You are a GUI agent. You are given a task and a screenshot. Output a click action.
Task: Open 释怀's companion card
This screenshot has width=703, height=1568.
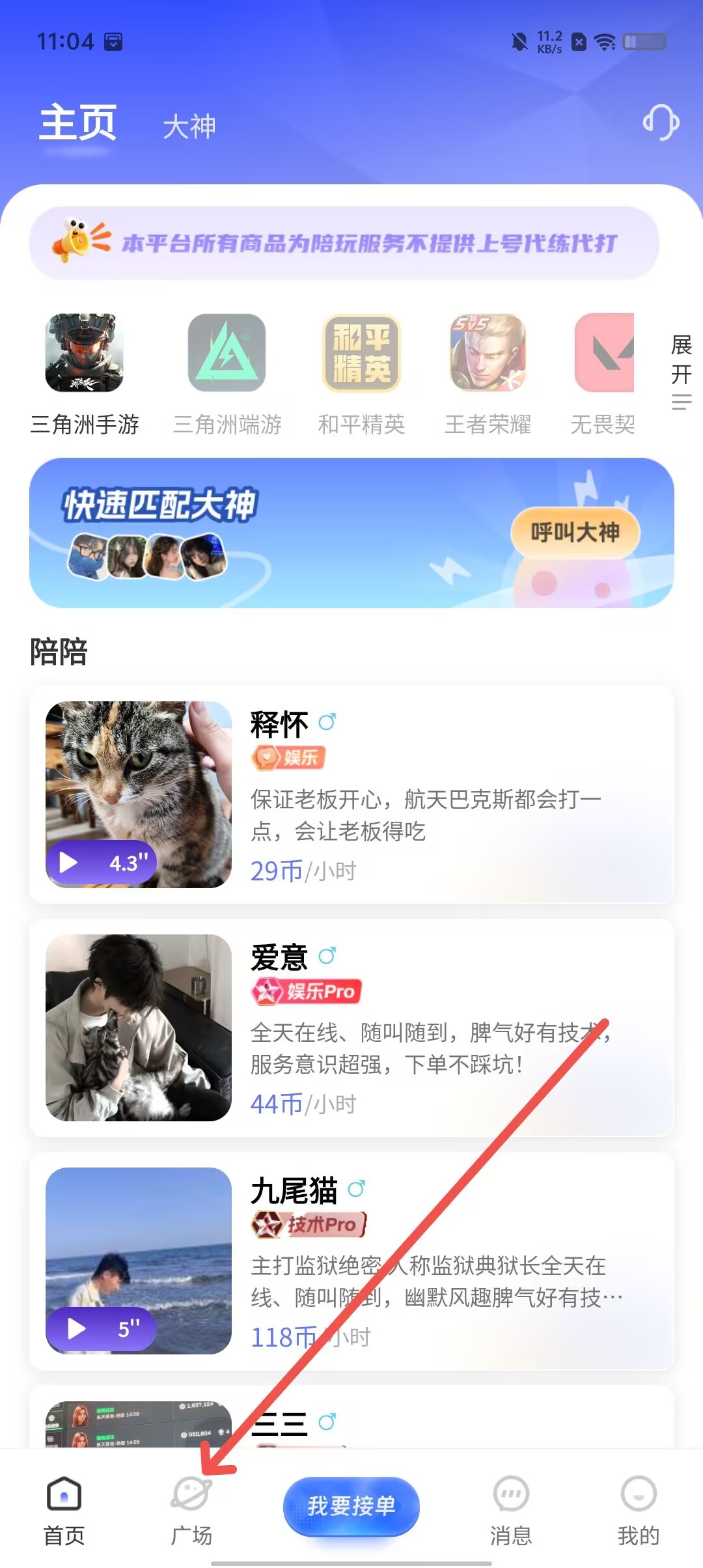coord(351,794)
